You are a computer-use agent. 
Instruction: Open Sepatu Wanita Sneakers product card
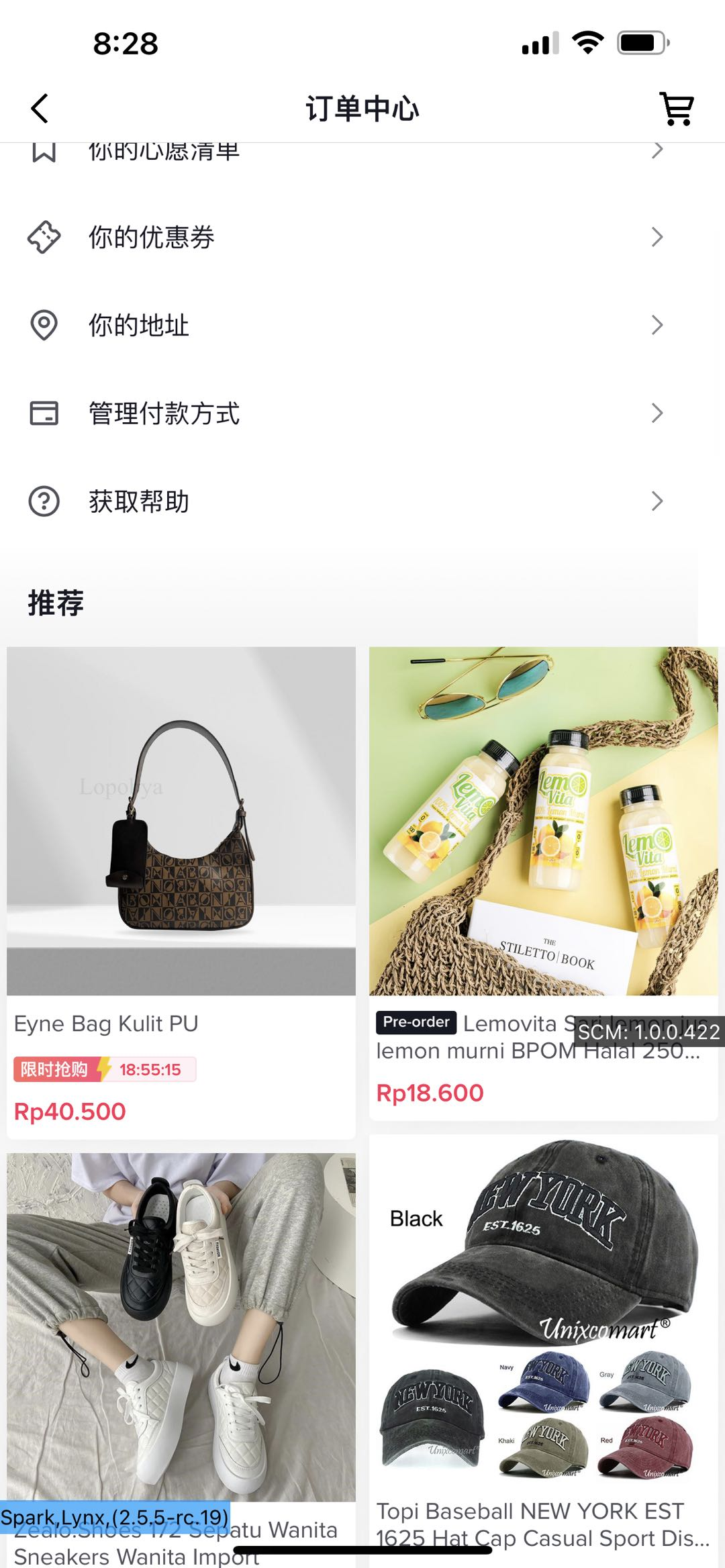pyautogui.click(x=181, y=1329)
